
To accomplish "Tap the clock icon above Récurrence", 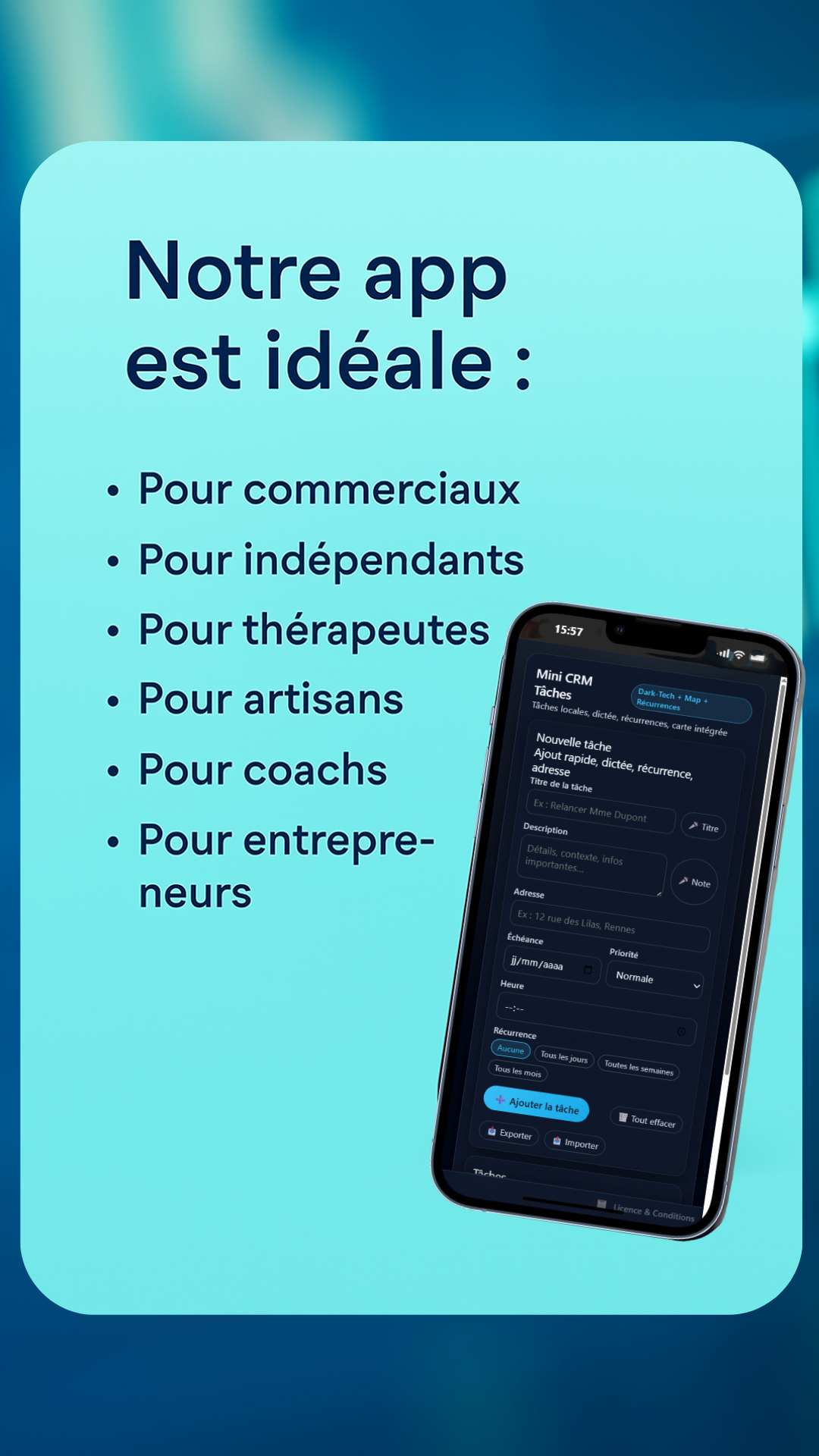I will pyautogui.click(x=682, y=1031).
